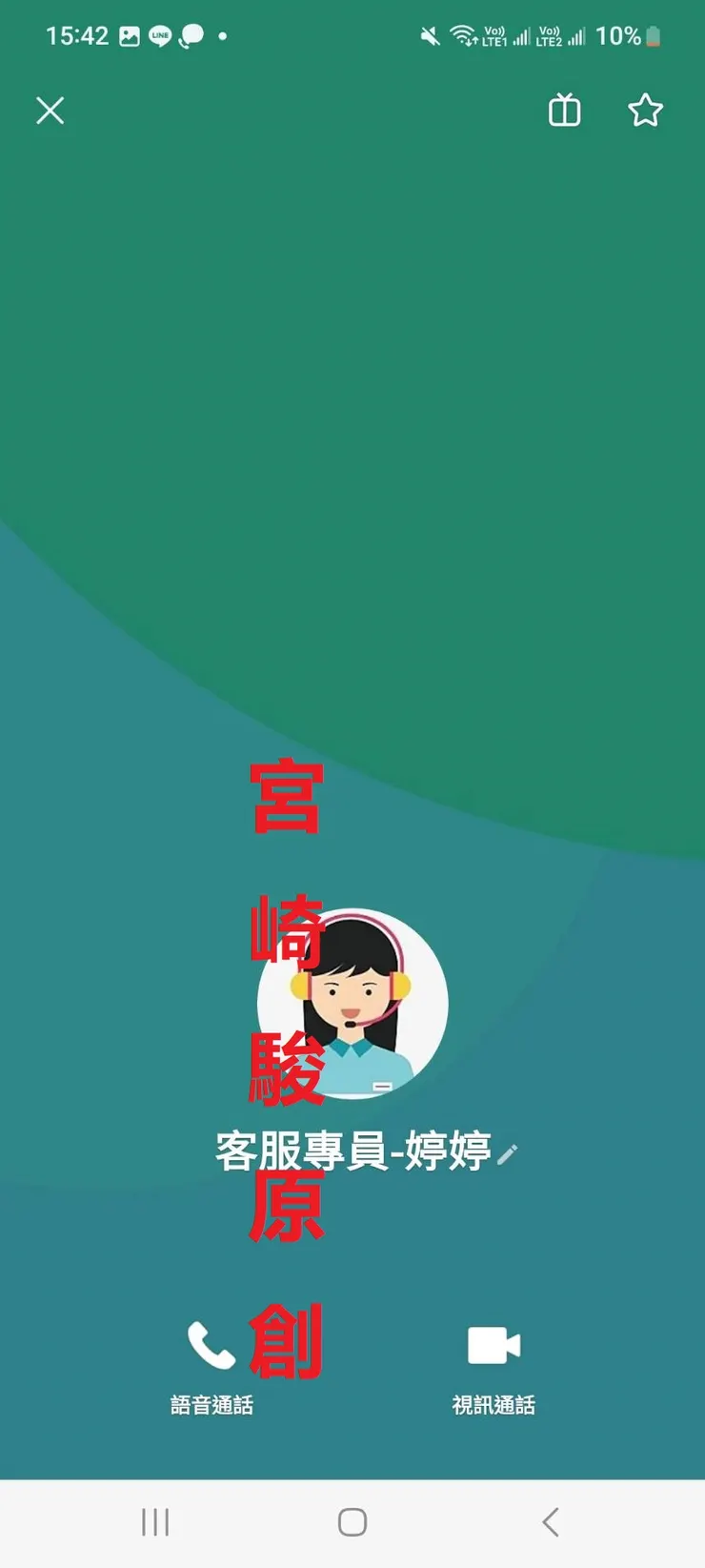The width and height of the screenshot is (705, 1568).
Task: Edit the name using the pencil icon
Action: tap(508, 1152)
